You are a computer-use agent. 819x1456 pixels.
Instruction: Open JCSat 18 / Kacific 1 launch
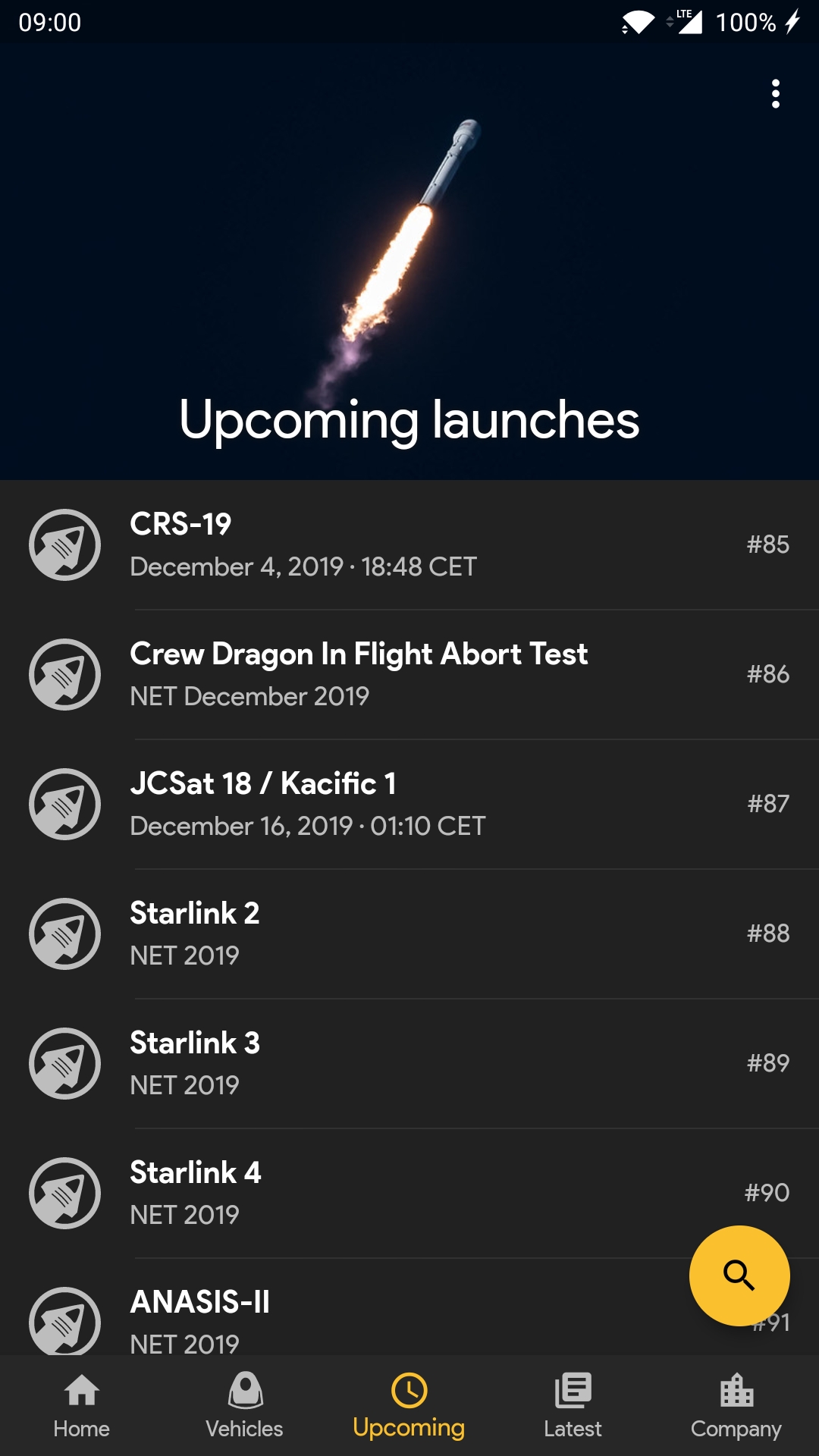click(409, 804)
